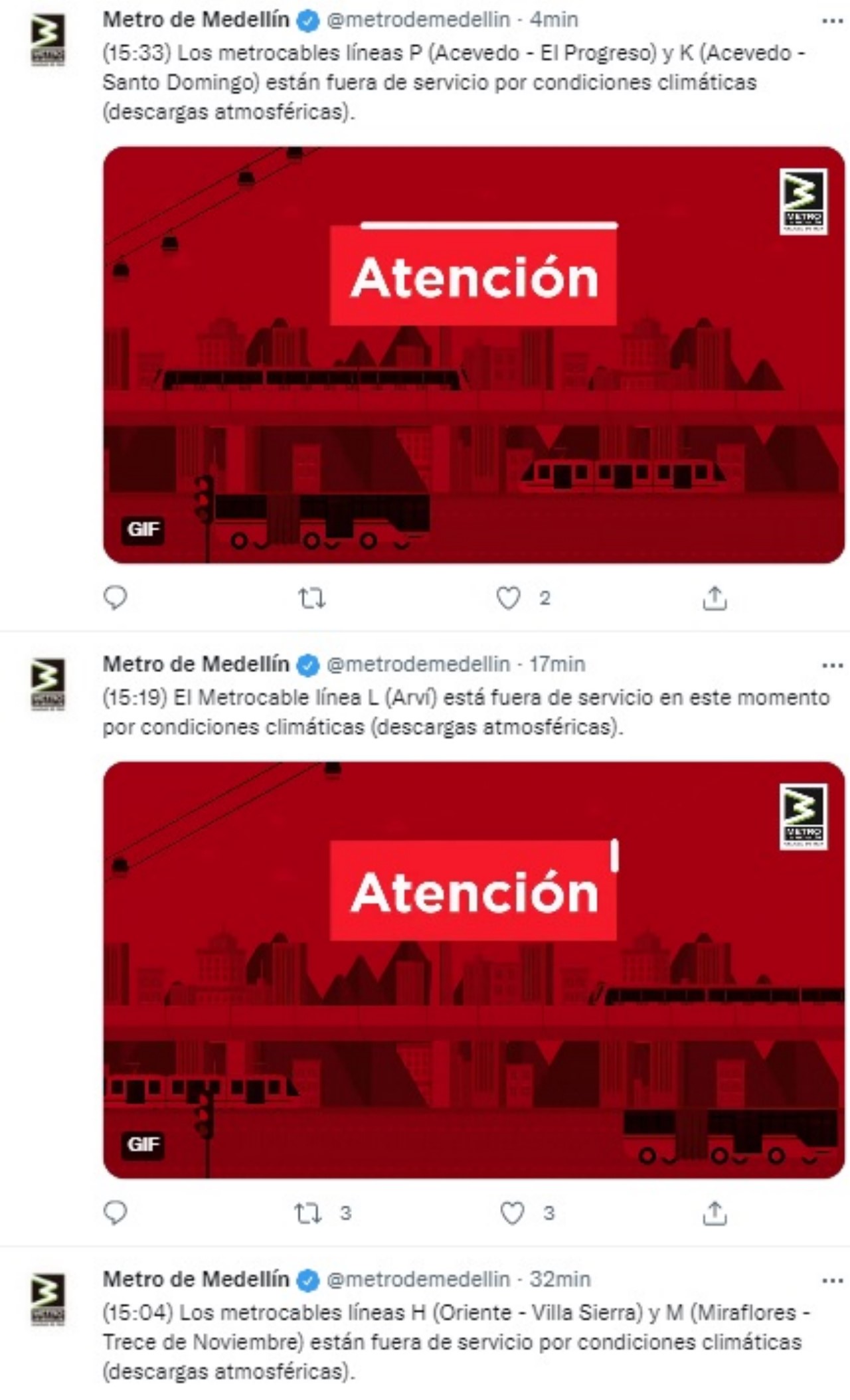Screen dimensions: 850x1400
Task: Reply to the 15:19 línea L Arví tweet
Action: [116, 1213]
